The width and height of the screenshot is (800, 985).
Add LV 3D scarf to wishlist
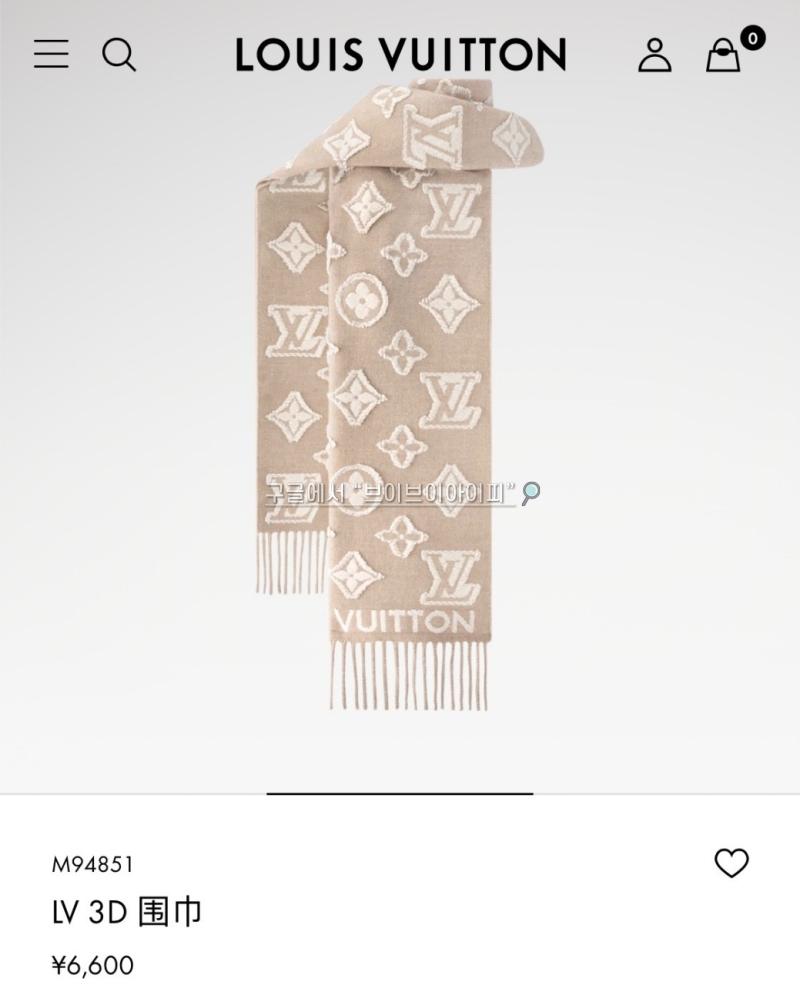point(731,863)
